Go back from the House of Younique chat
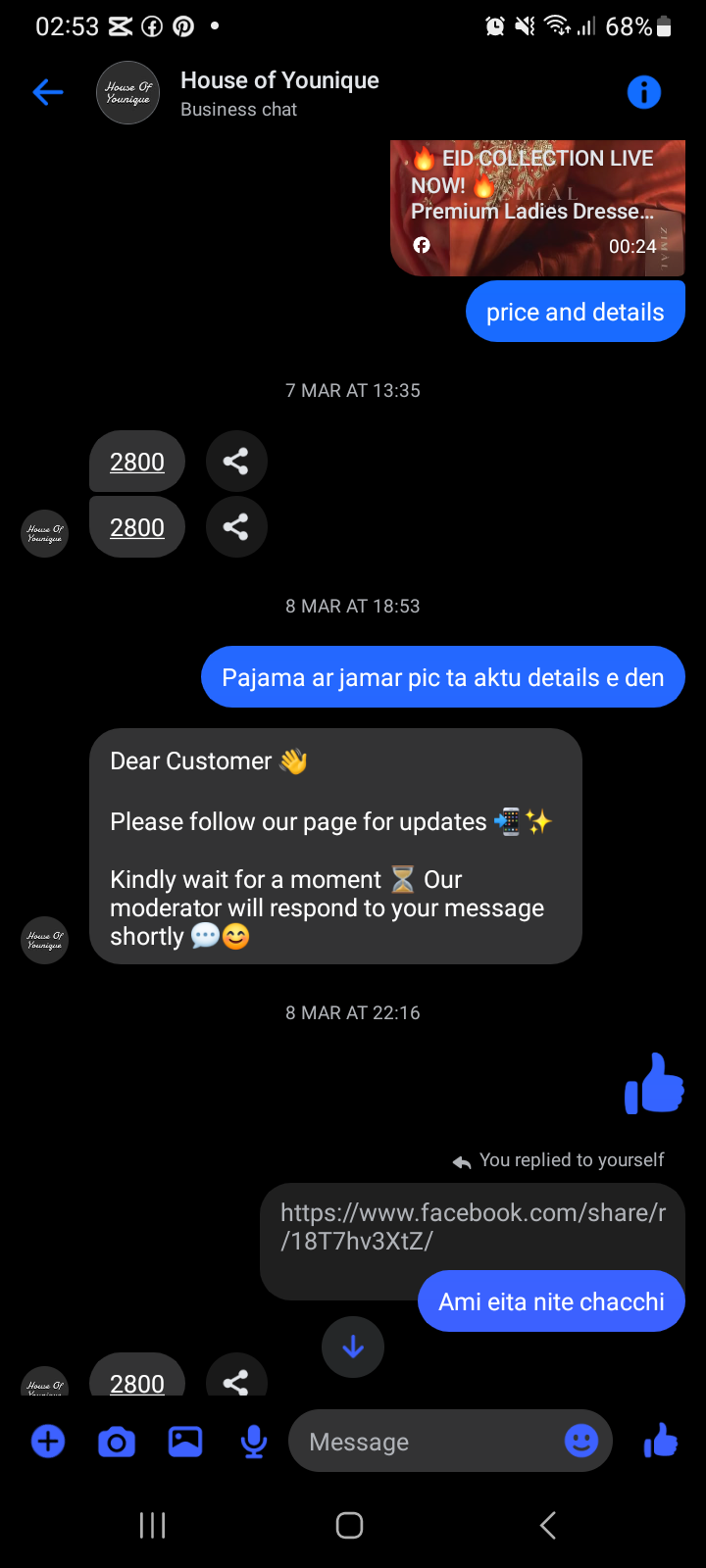706x1568 pixels. coord(47,93)
